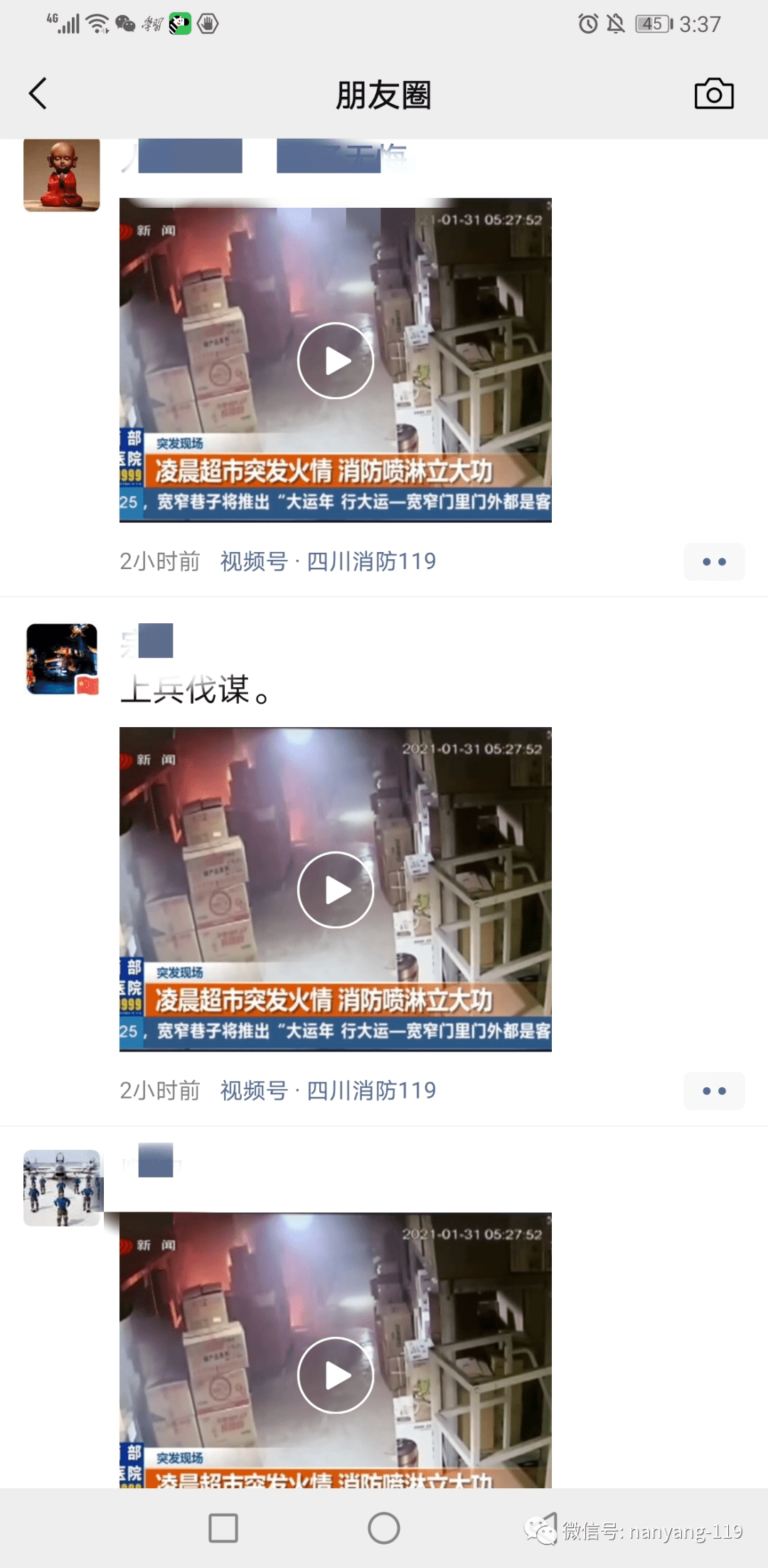Viewport: 768px width, 1568px height.
Task: Play the first supermarket fire news video
Action: pyautogui.click(x=335, y=360)
